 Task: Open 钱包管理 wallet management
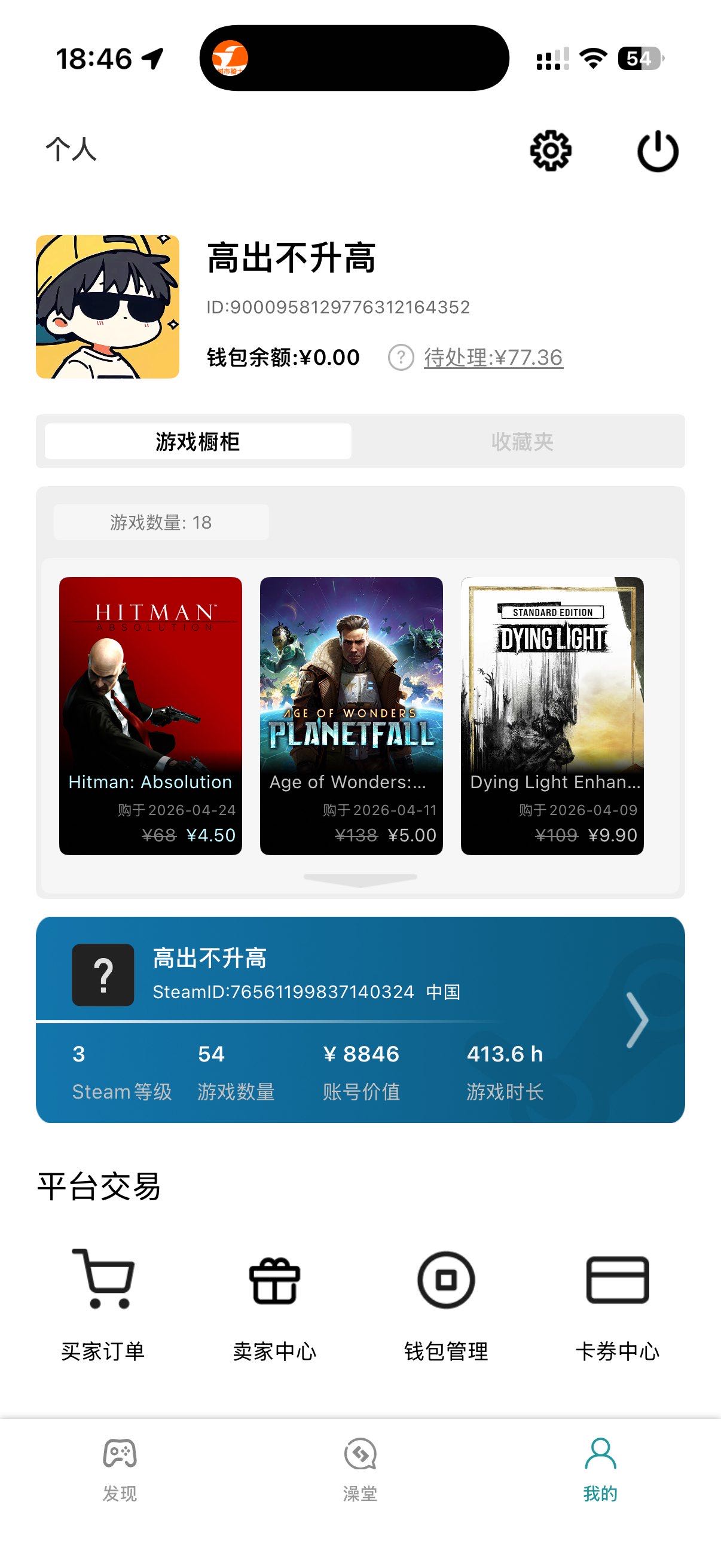point(446,1302)
